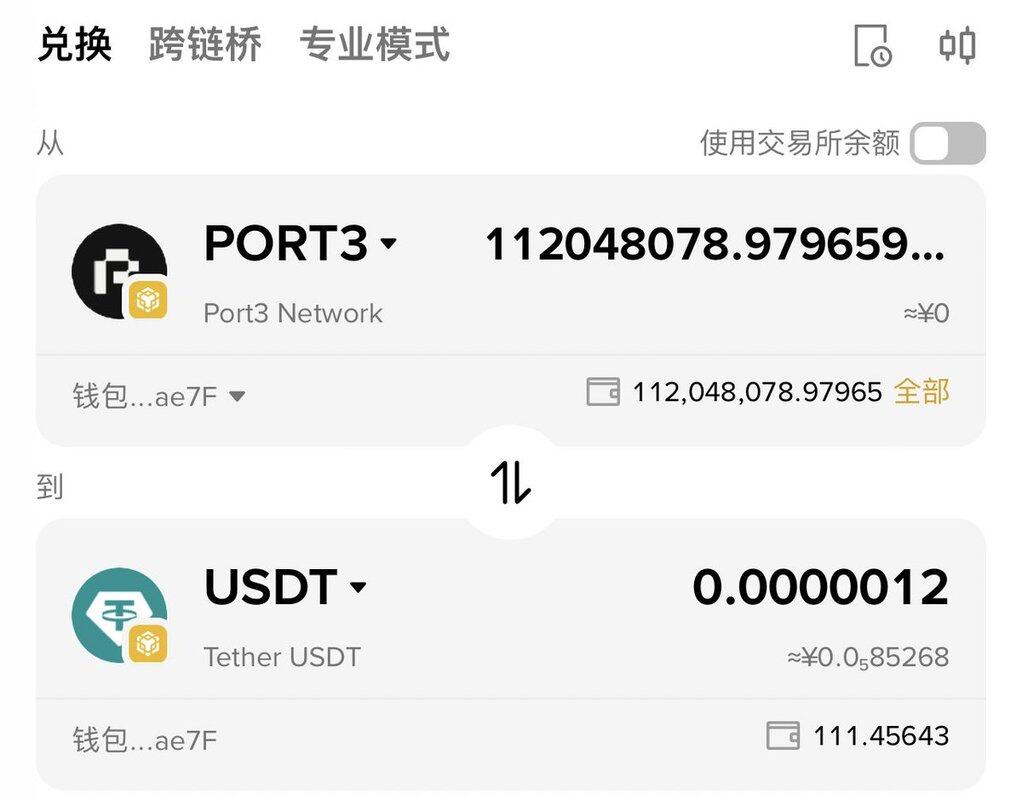Screen dimensions: 1022x800
Task: Edit the PORT3 amount field
Action: pos(714,244)
